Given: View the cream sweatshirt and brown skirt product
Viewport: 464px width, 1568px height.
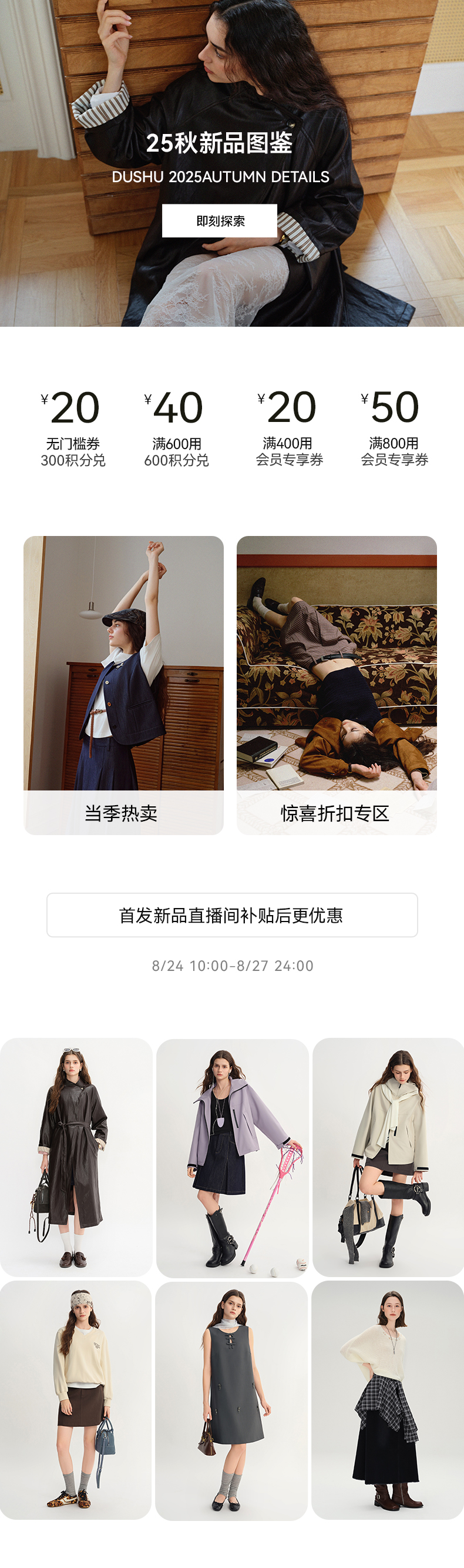Looking at the screenshot, I should pyautogui.click(x=75, y=1399).
